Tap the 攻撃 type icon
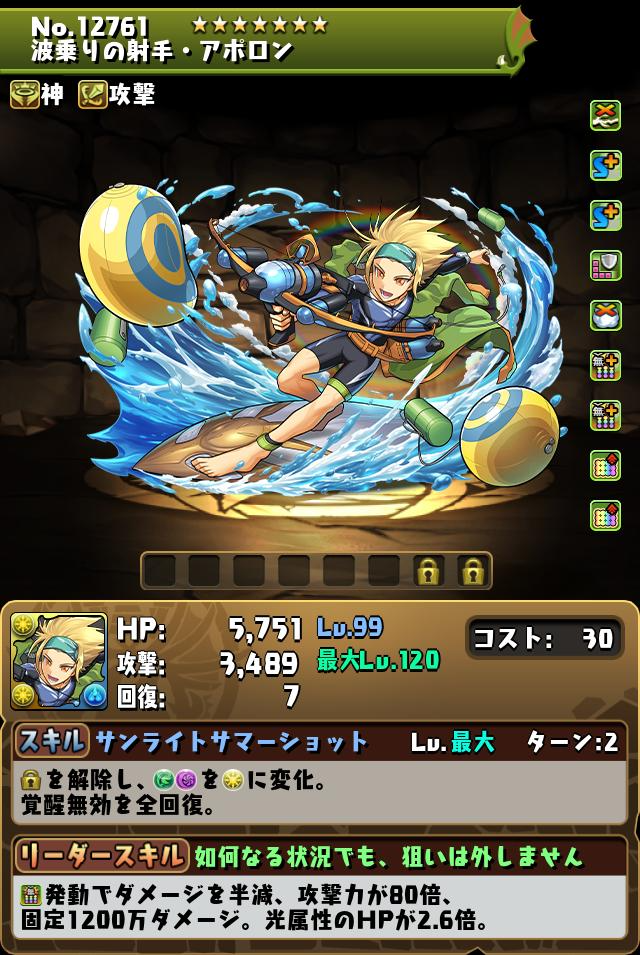The height and width of the screenshot is (955, 640). [x=92, y=95]
